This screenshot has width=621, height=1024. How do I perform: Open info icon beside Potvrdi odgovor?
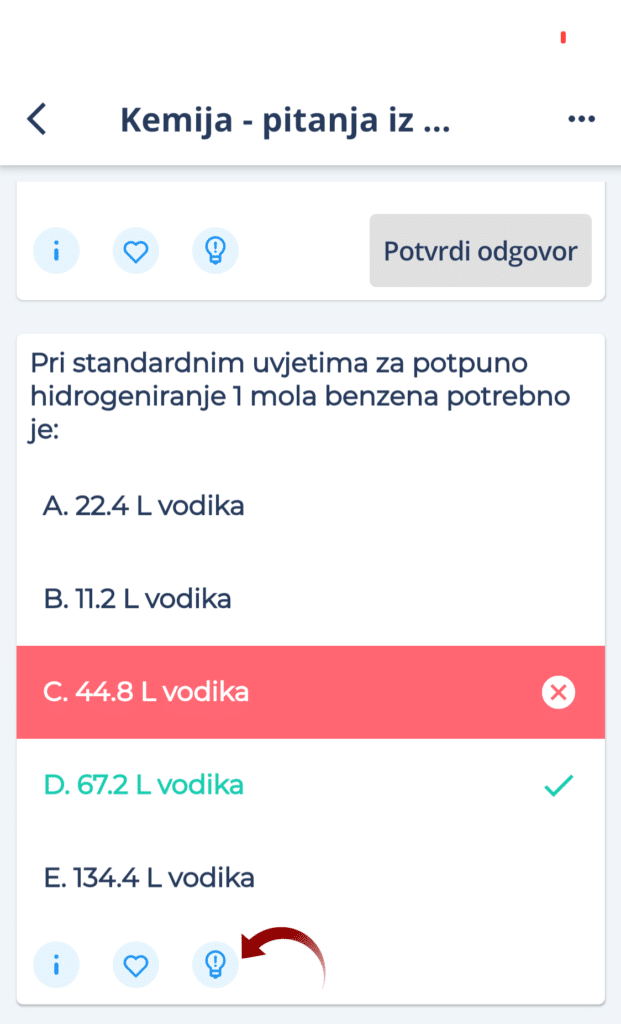[56, 251]
